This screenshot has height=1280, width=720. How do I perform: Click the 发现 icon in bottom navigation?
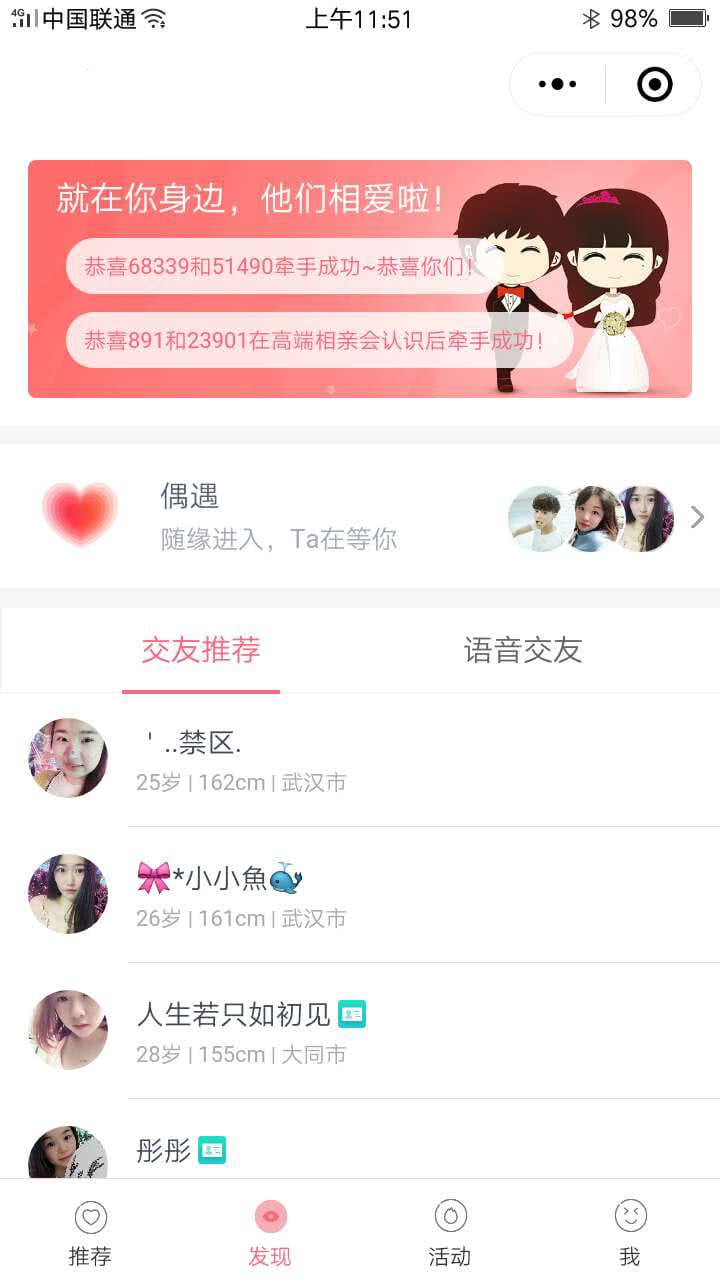(x=269, y=1217)
